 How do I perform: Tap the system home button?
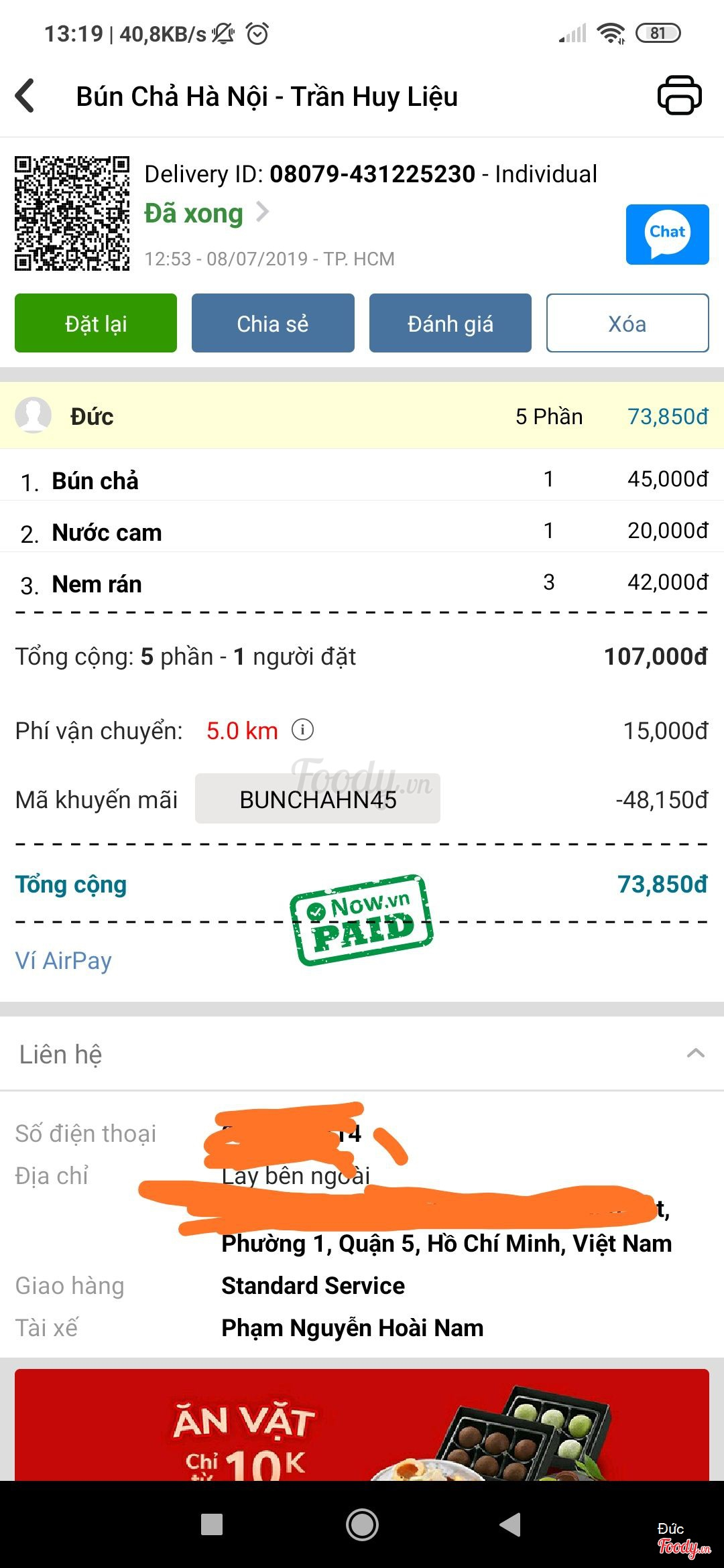[x=362, y=1525]
